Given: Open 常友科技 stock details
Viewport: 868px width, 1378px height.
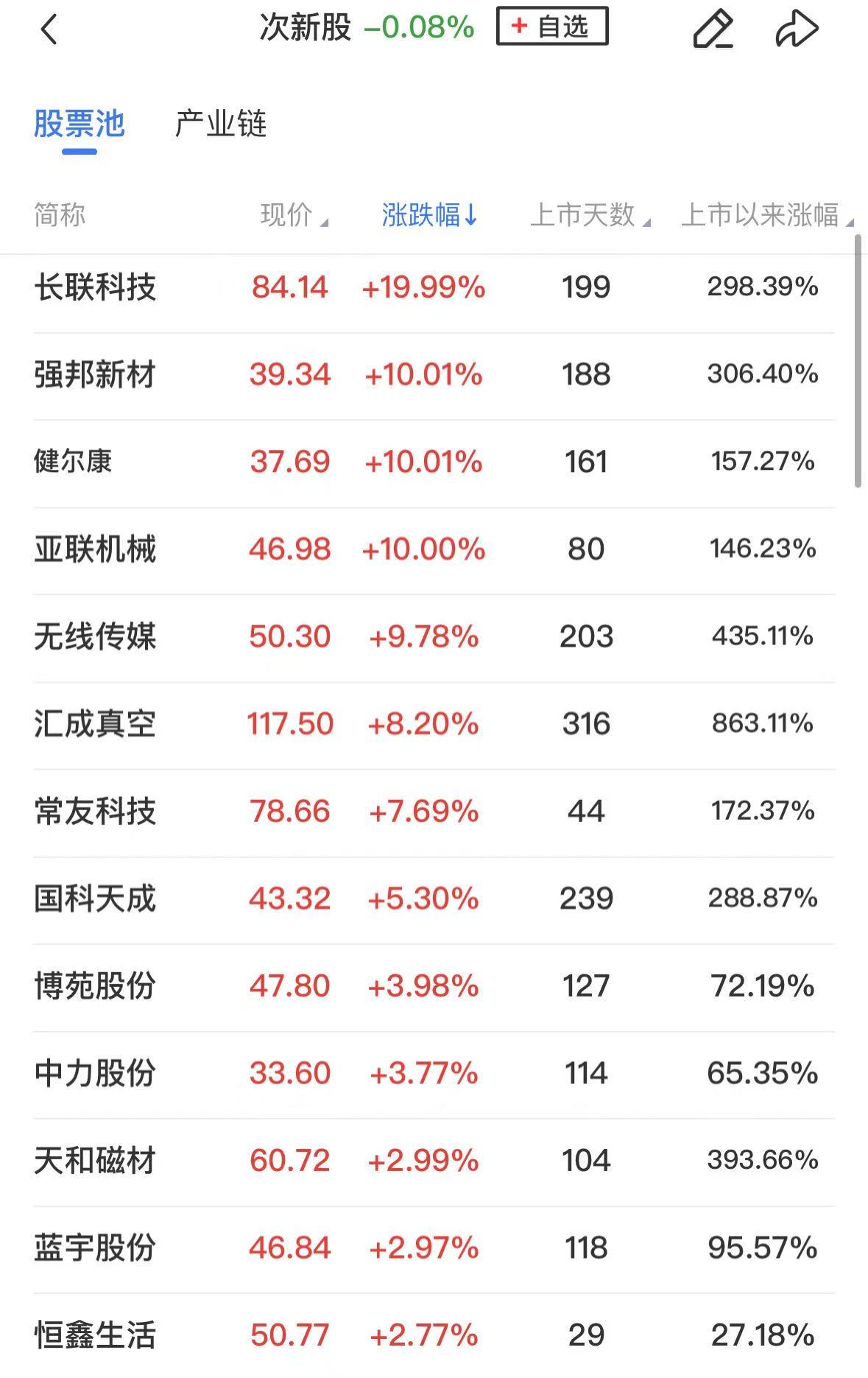Looking at the screenshot, I should coord(96,812).
